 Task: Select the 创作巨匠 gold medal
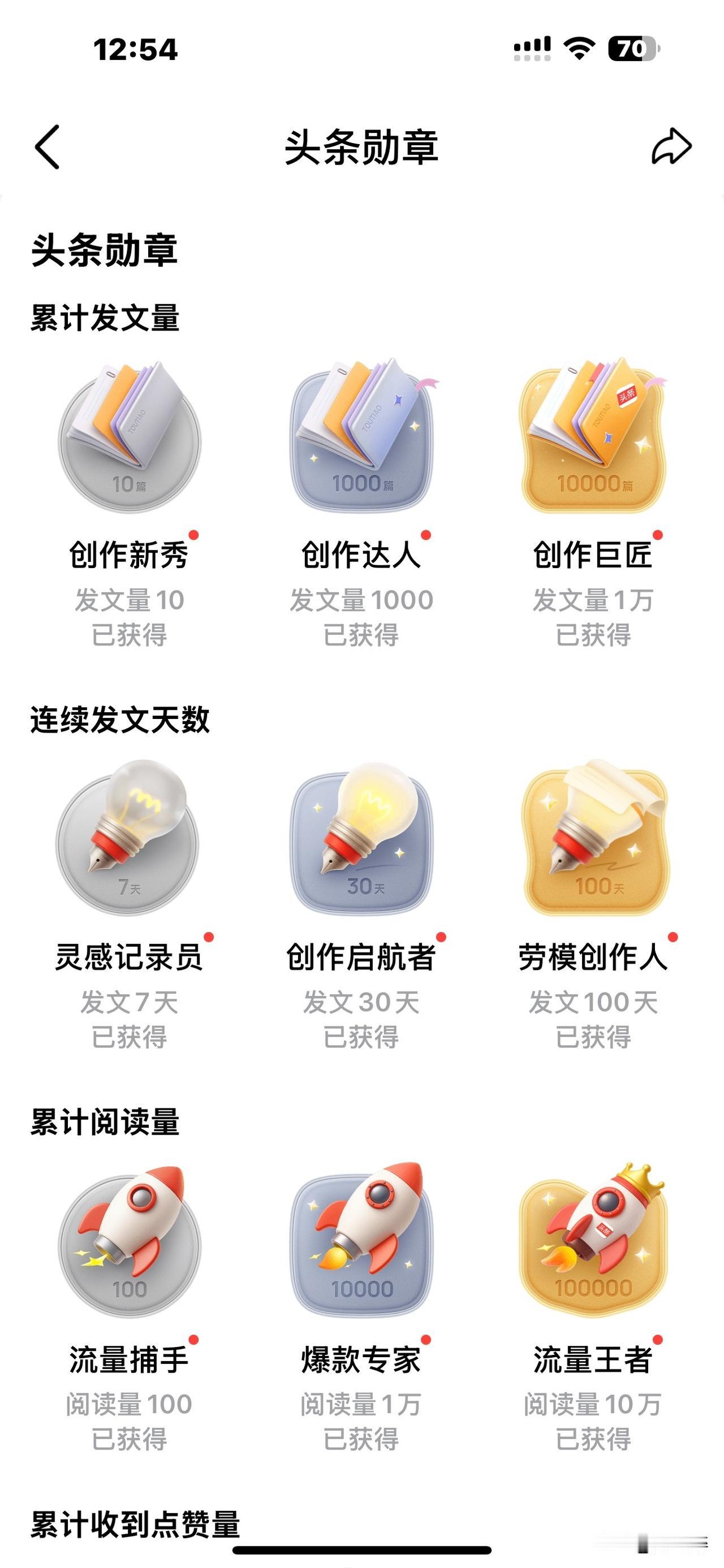593,438
